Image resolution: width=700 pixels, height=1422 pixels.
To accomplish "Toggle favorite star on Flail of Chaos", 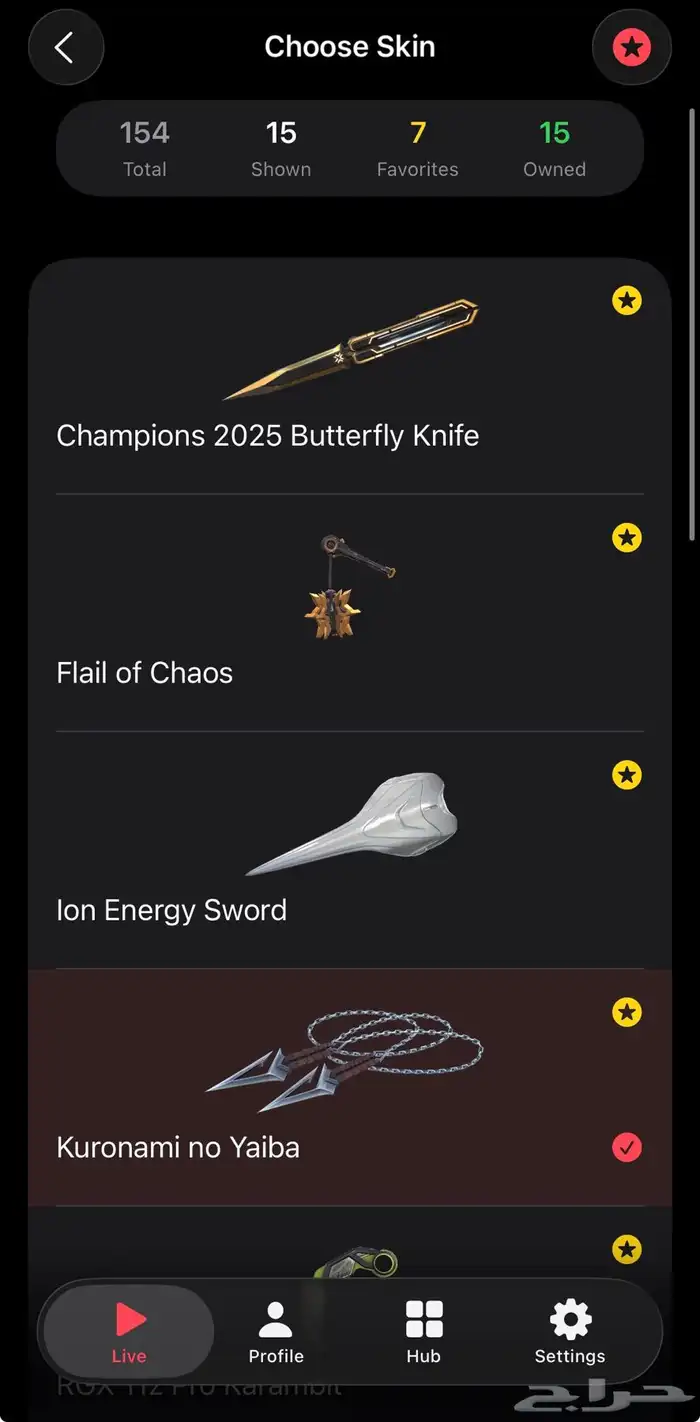I will click(627, 538).
